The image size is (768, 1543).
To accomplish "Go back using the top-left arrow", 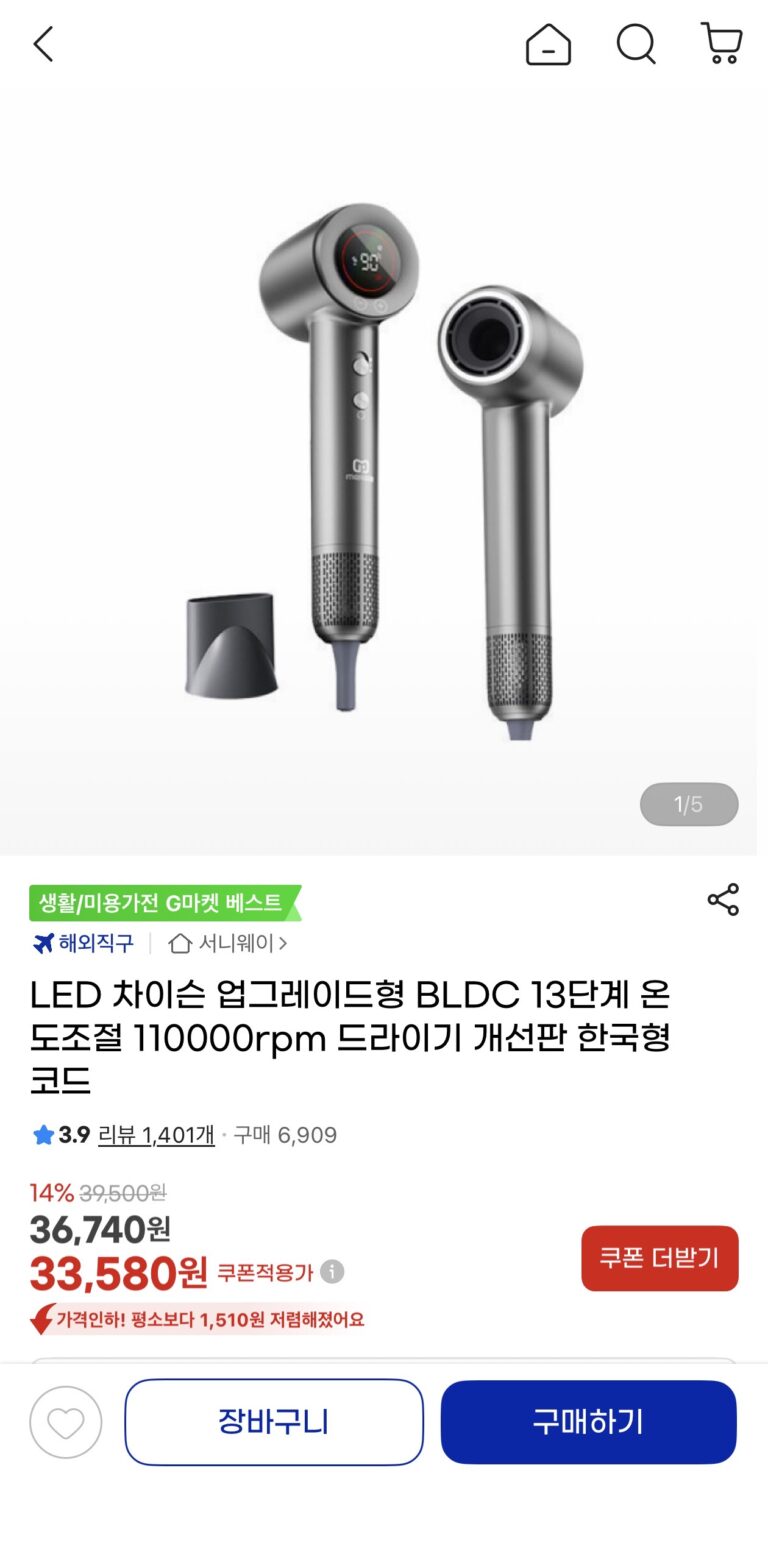I will coord(43,45).
